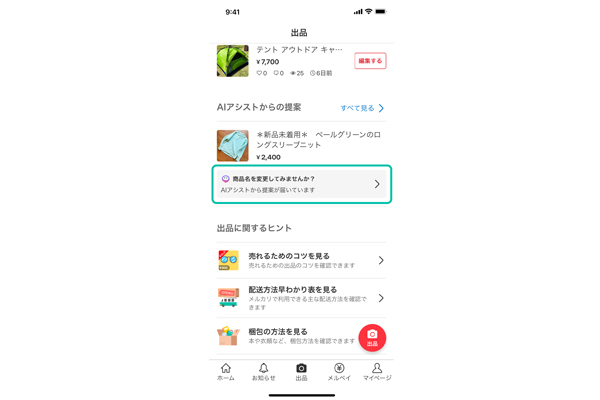Tap 編集する on the tent listing
Screen dimensions: 600x400
point(370,61)
